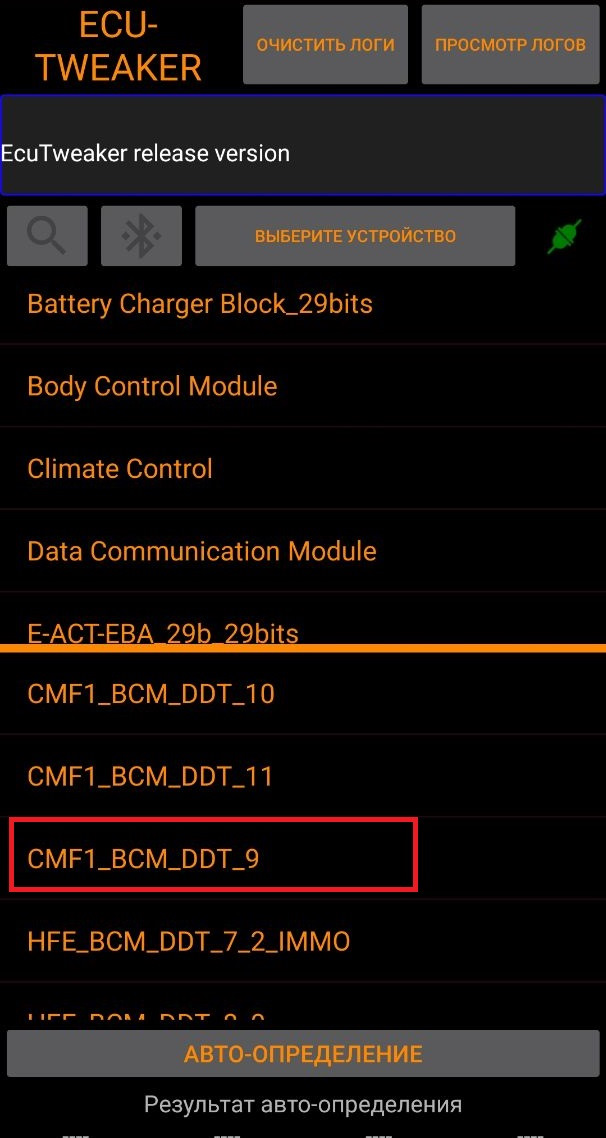Tap the ОЧИСТИТЬ ЛОГИ button
Screen dimensions: 606x1138
pos(325,45)
